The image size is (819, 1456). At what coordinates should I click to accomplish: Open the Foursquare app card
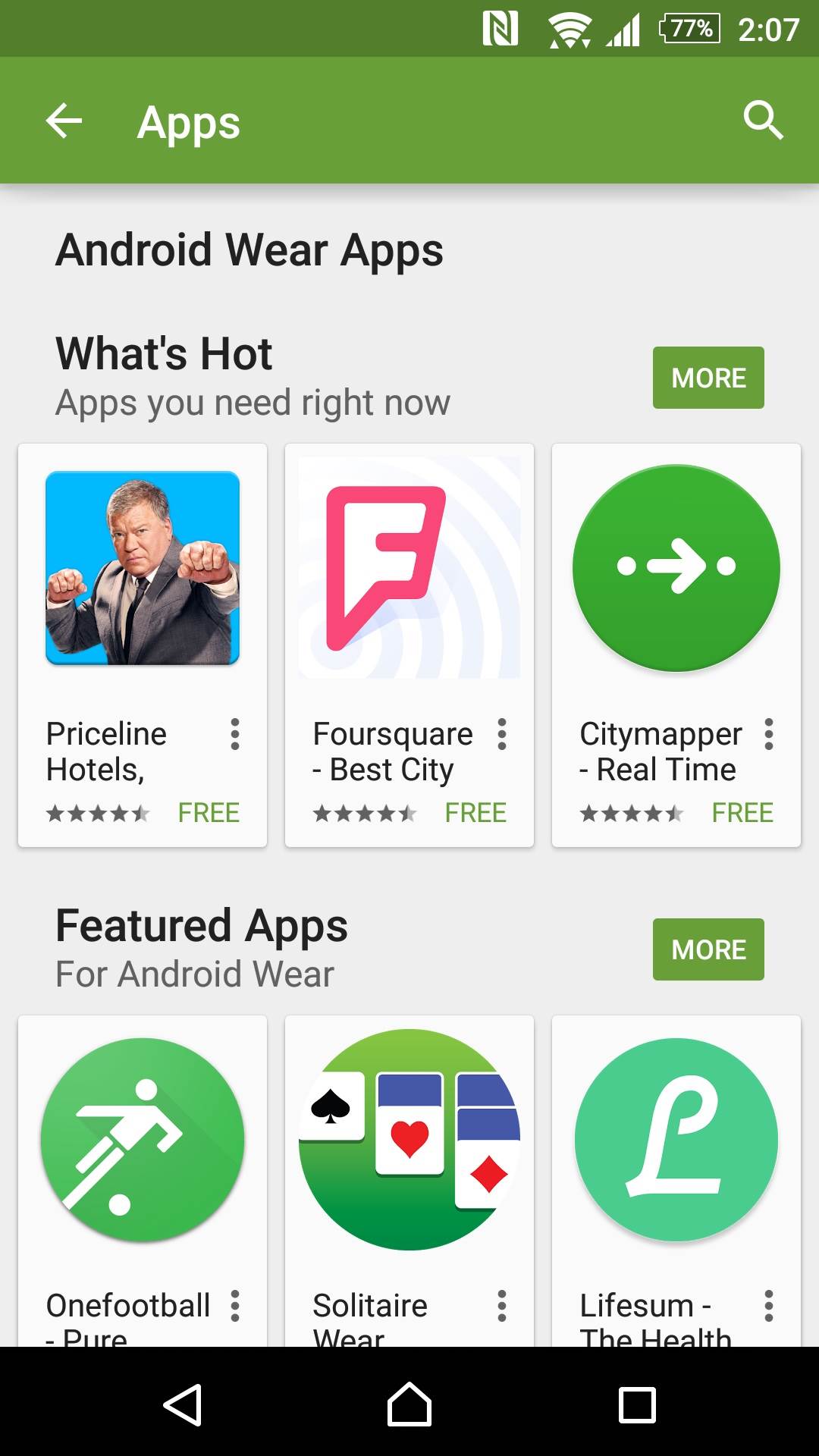(x=409, y=569)
